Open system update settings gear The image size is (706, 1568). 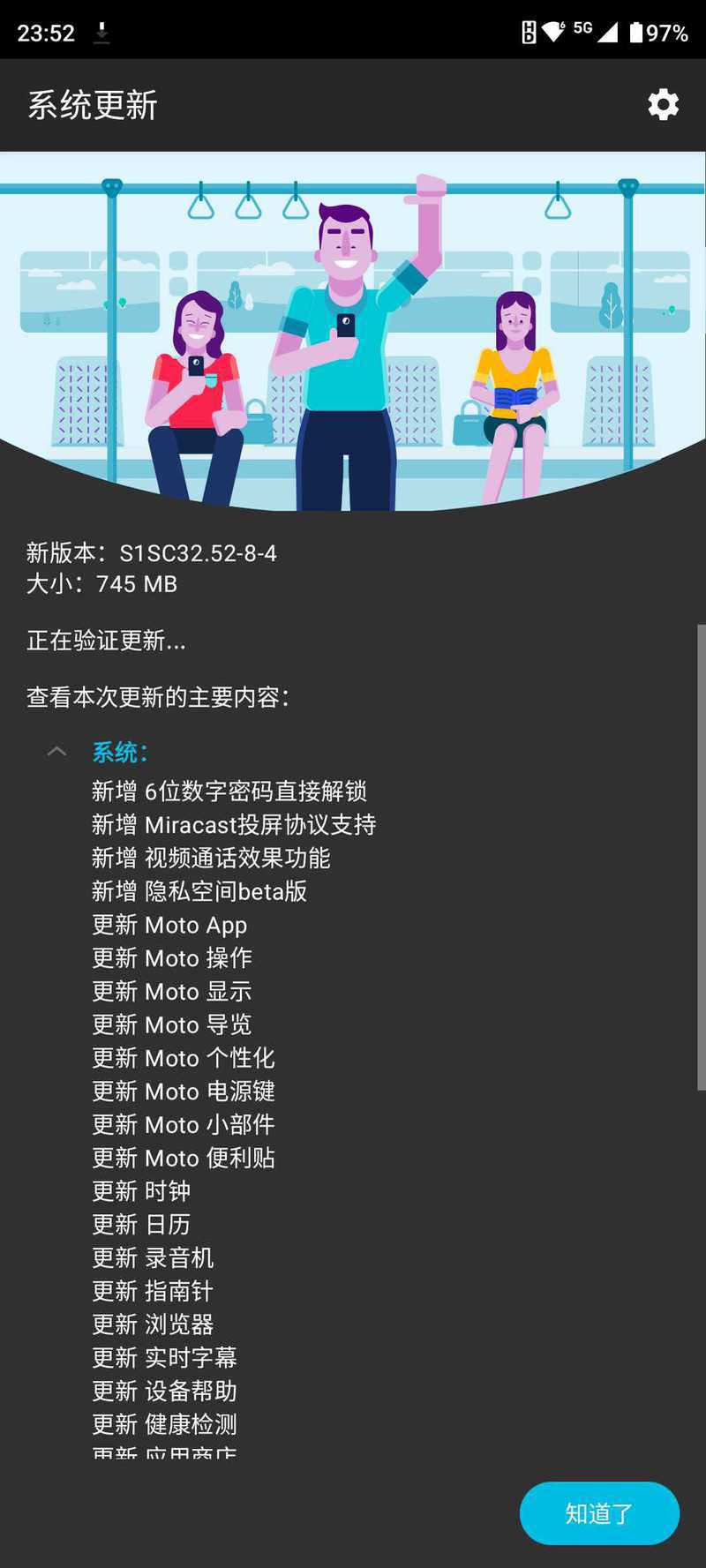[663, 105]
